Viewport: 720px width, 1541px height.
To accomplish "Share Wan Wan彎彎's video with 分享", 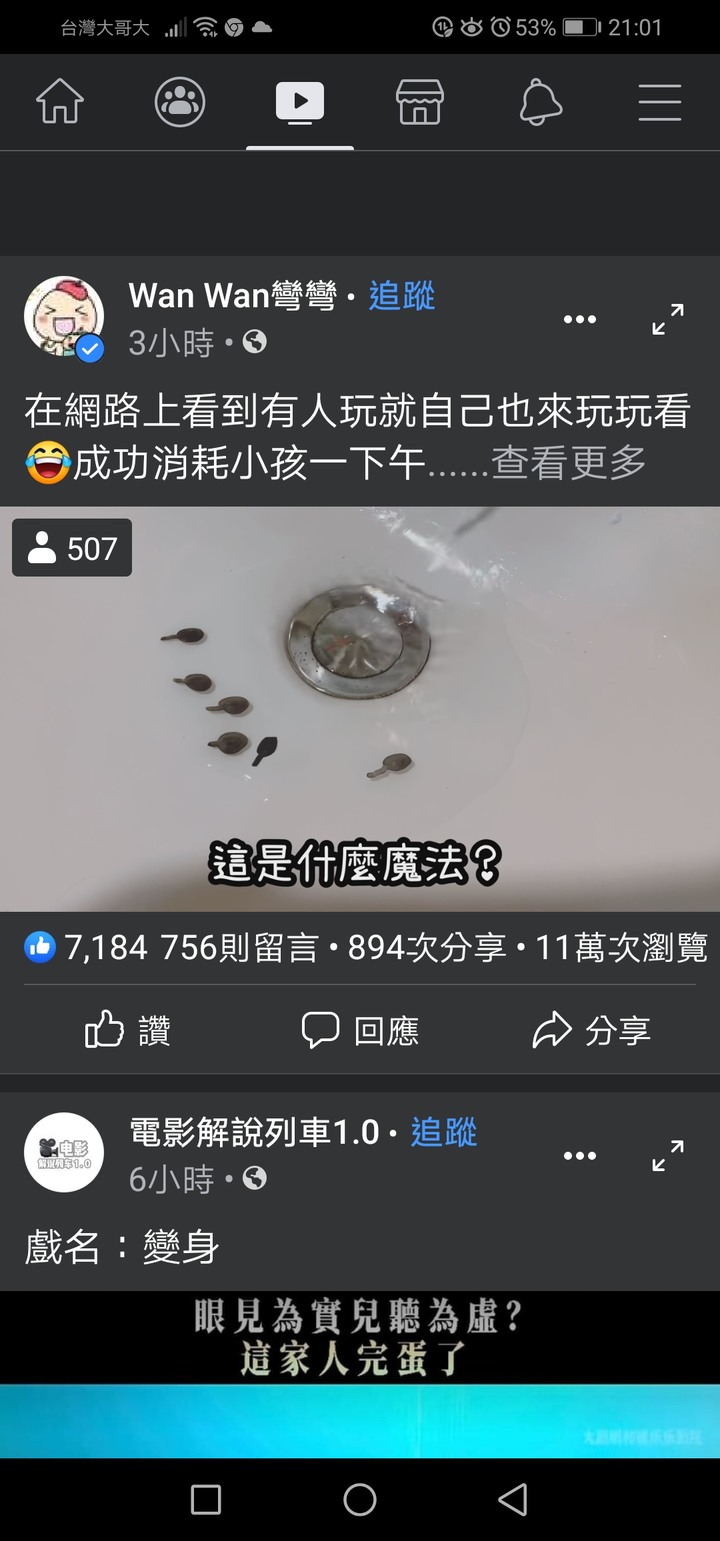I will pyautogui.click(x=592, y=1030).
